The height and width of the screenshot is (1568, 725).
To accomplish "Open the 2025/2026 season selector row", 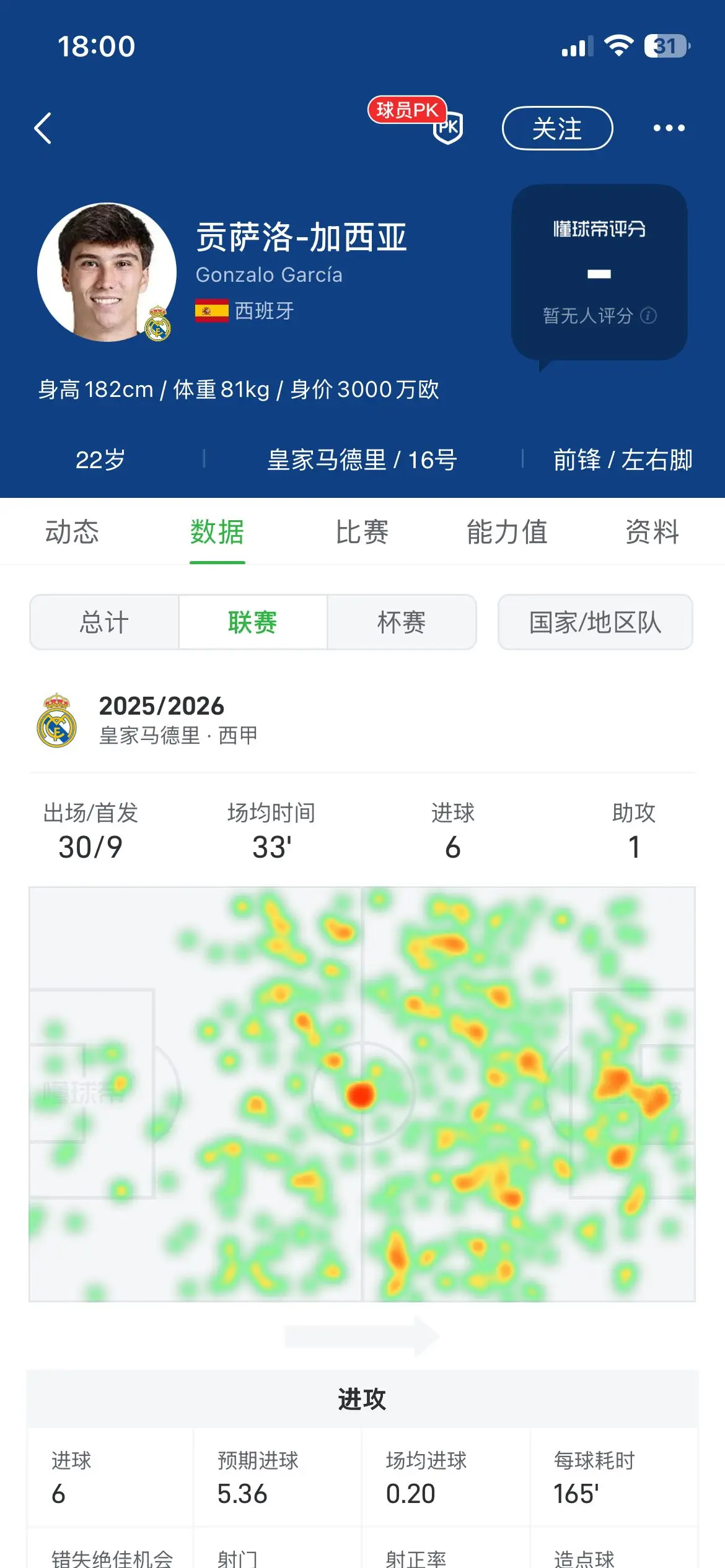I will point(362,720).
